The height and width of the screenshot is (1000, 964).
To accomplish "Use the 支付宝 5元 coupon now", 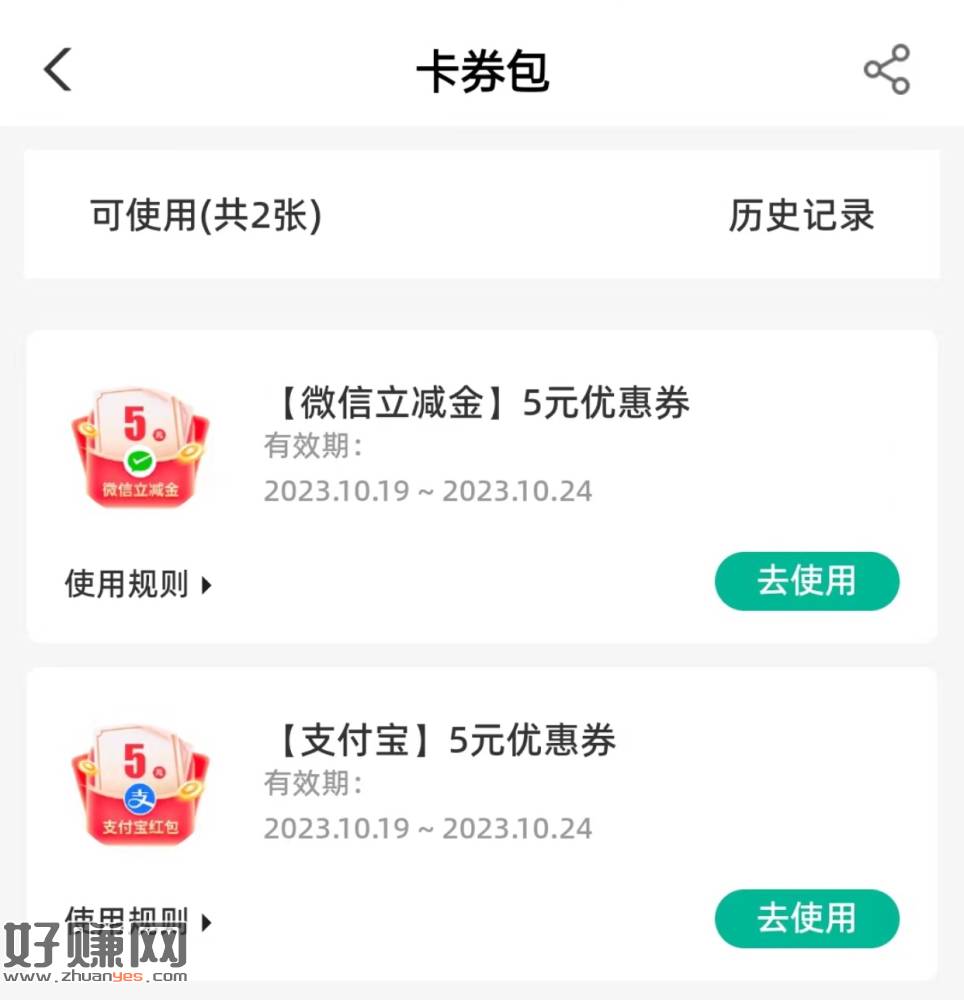I will [x=806, y=918].
